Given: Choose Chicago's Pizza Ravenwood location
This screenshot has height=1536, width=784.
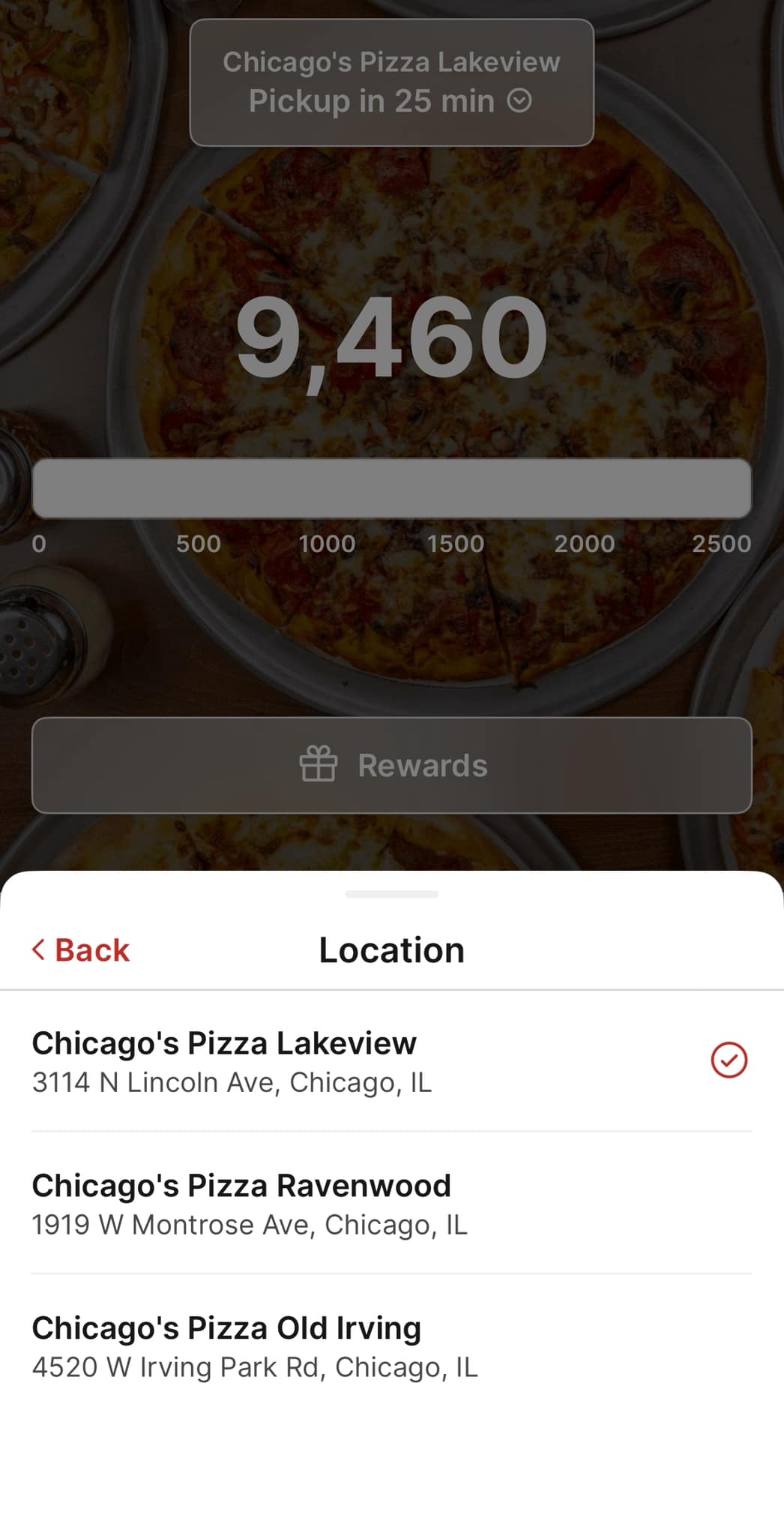Looking at the screenshot, I should click(390, 1204).
